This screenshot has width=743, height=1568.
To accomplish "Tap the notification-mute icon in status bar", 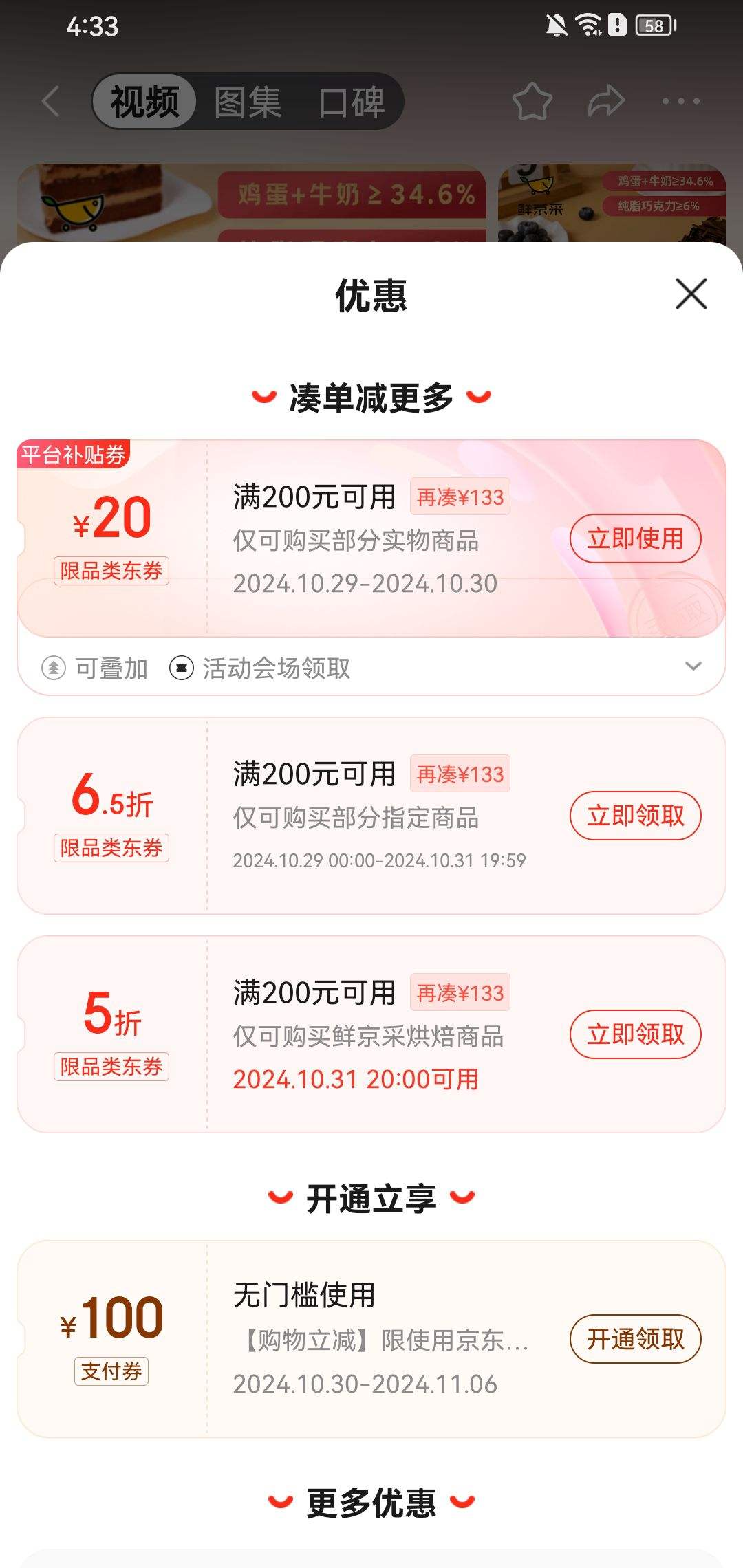I will (557, 23).
